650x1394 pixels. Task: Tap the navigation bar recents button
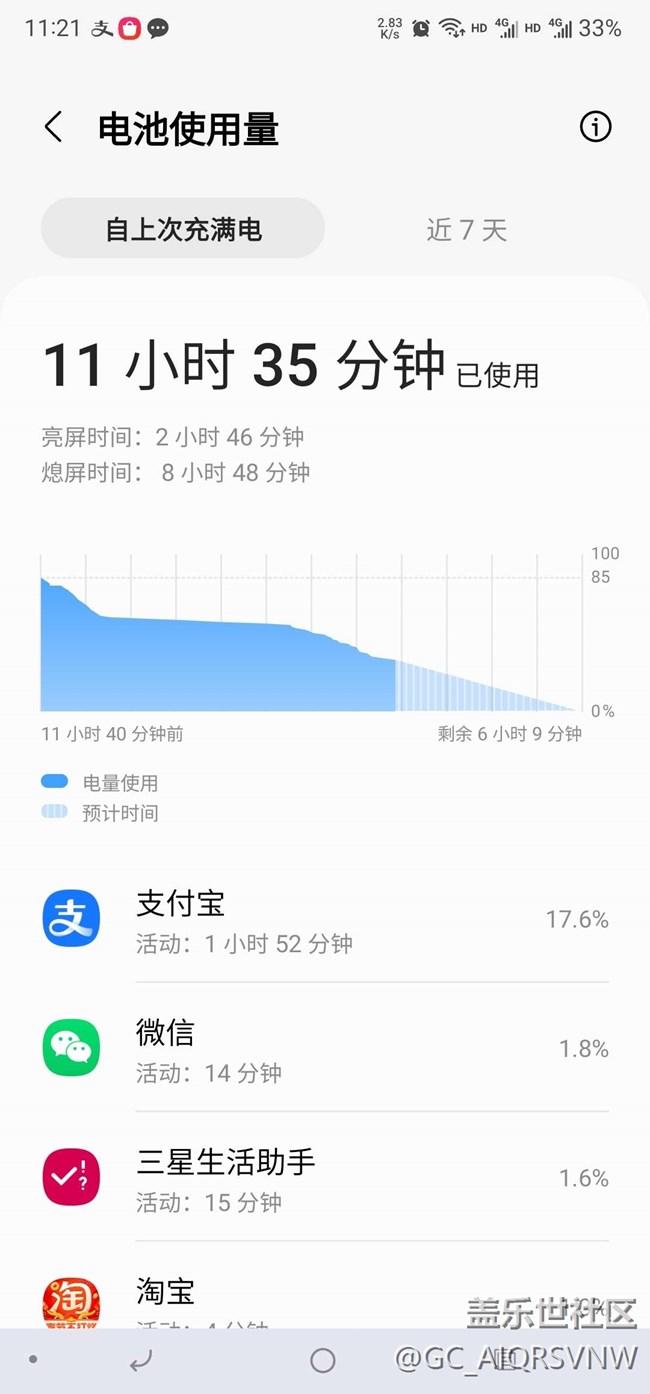click(505, 1360)
